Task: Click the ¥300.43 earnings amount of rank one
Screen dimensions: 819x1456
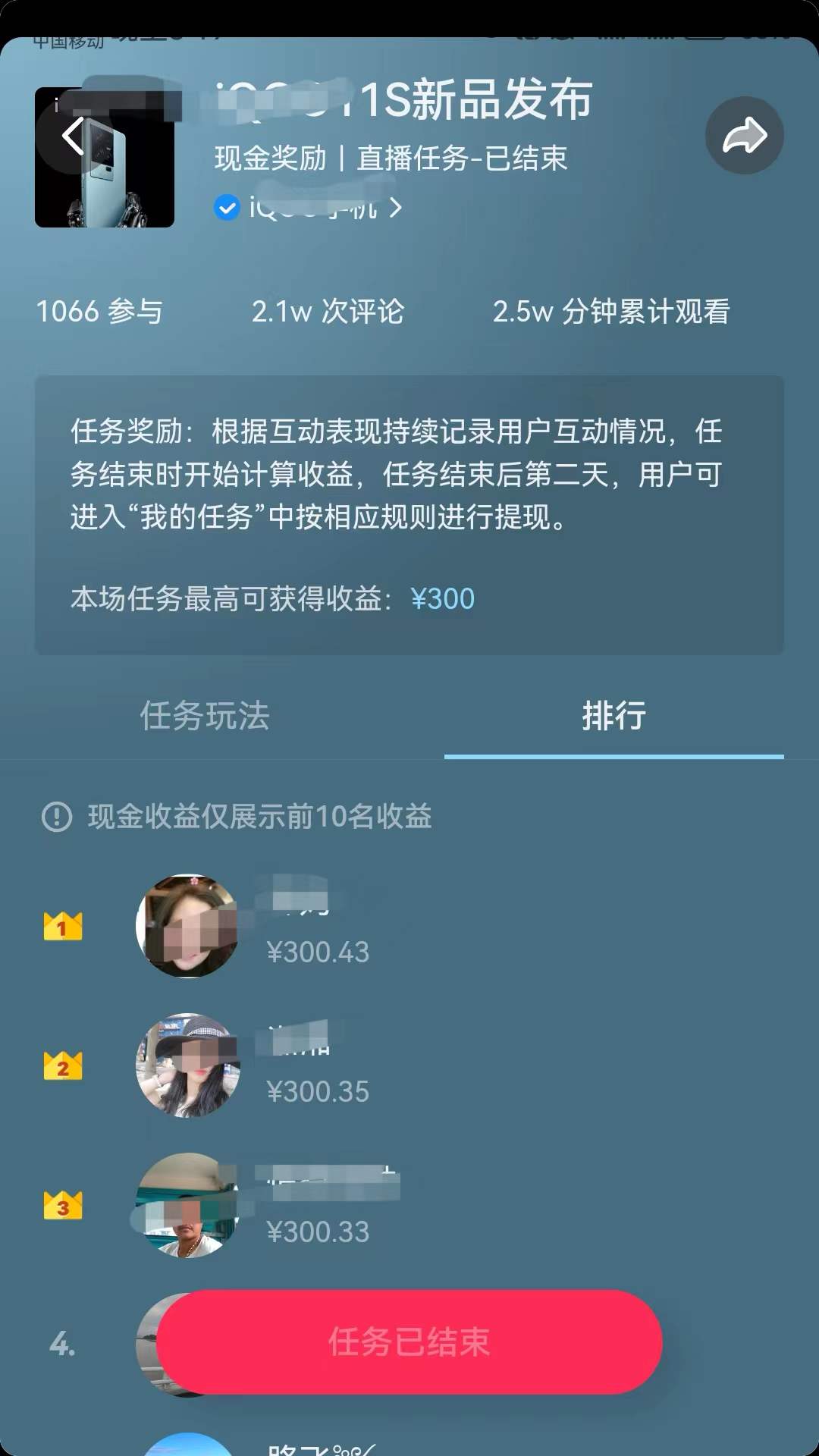Action: point(320,952)
